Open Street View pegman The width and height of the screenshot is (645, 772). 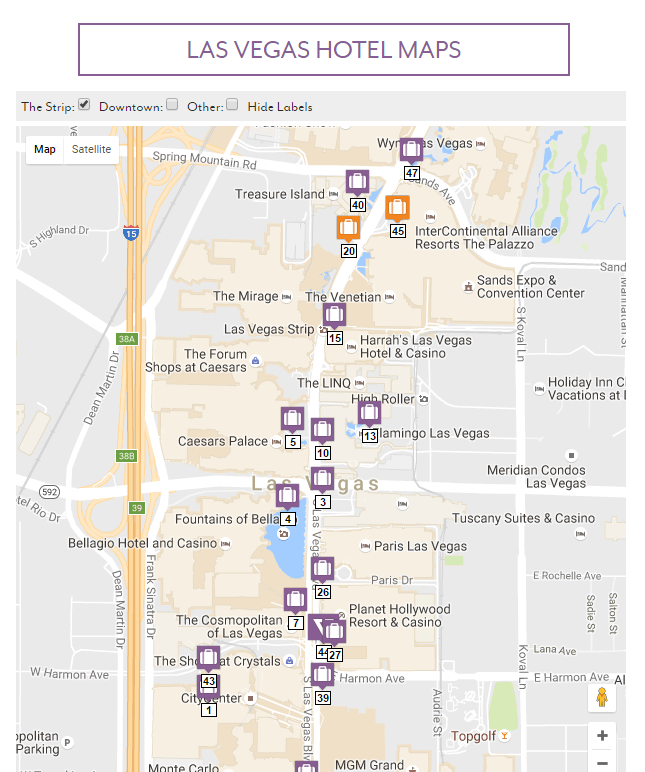[x=601, y=697]
